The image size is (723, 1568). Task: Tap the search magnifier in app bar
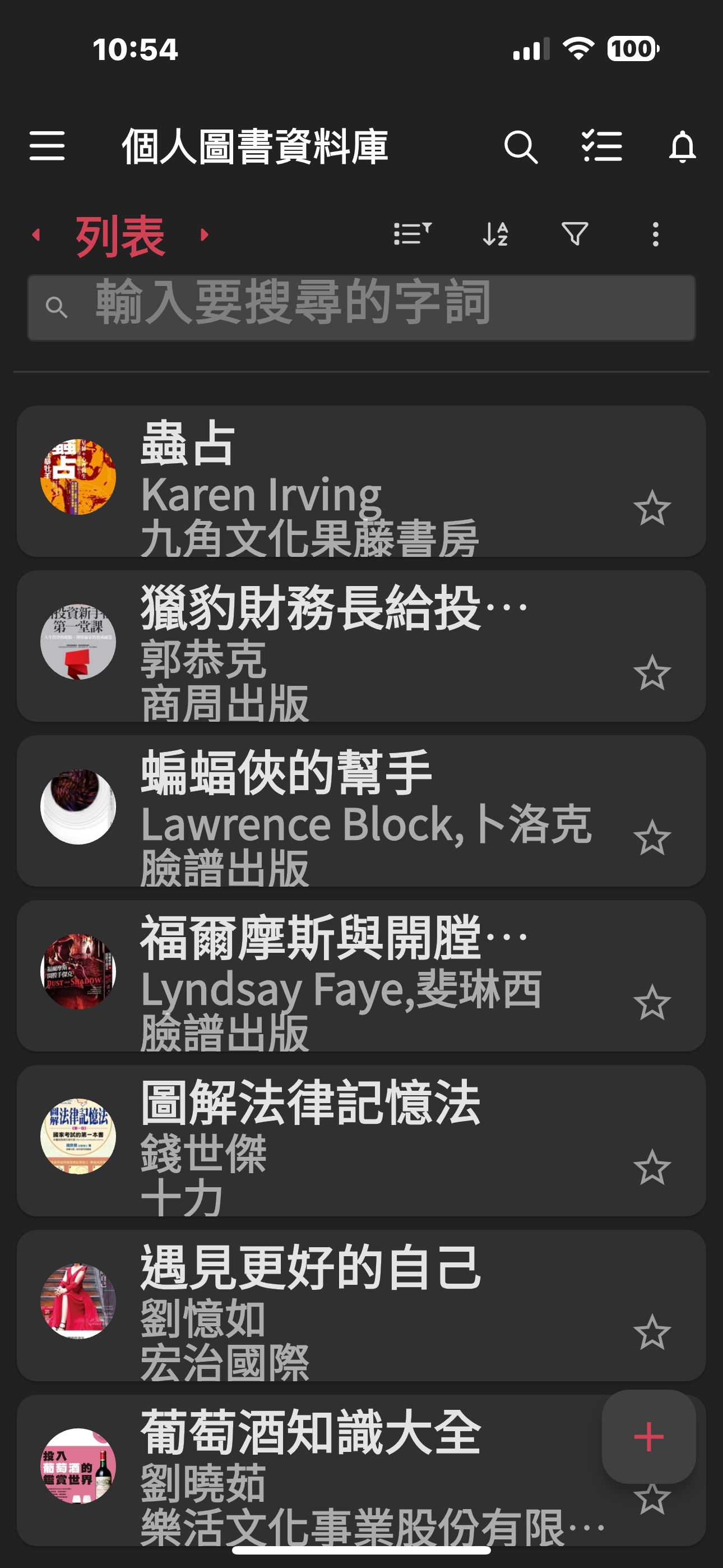[x=521, y=147]
